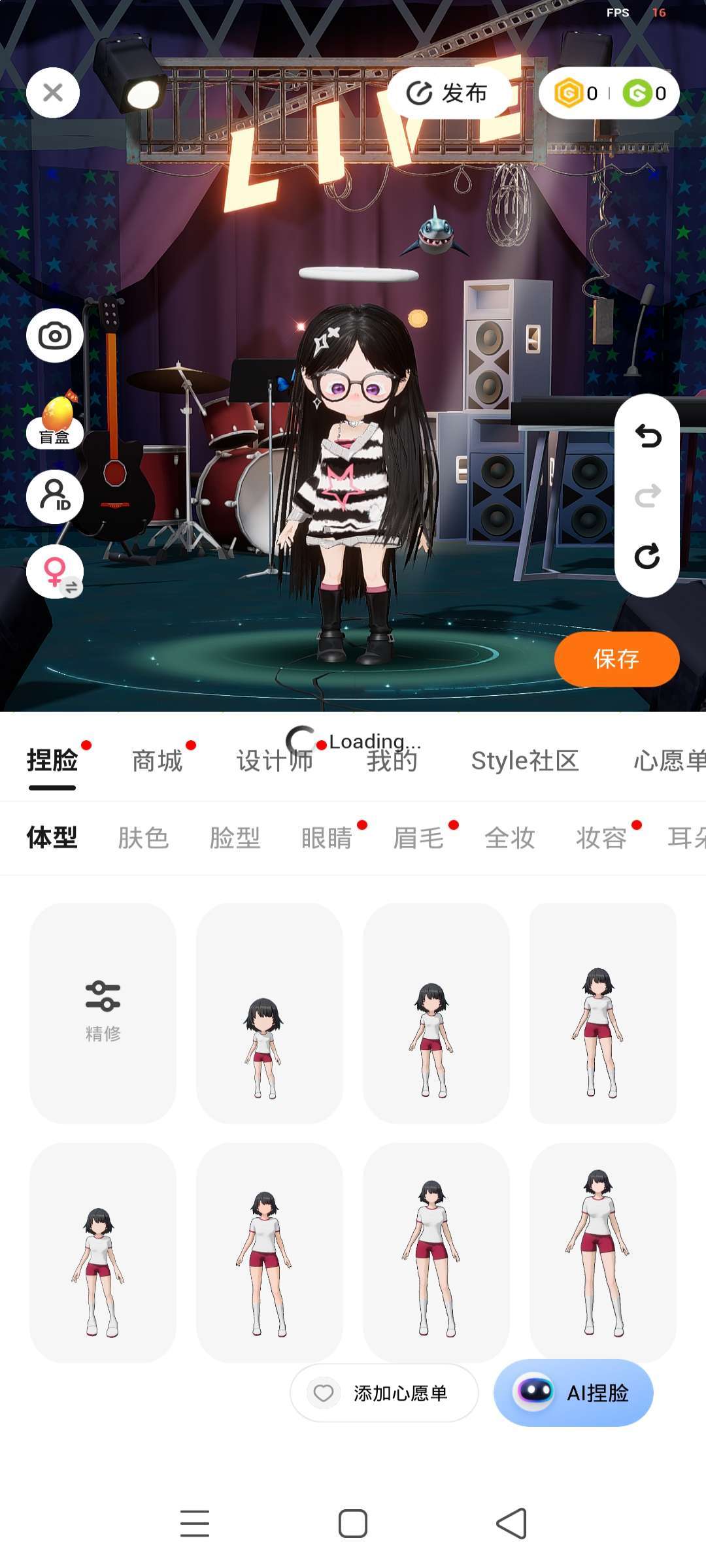Image resolution: width=706 pixels, height=1568 pixels.
Task: Go back using the system back button
Action: pyautogui.click(x=511, y=1524)
